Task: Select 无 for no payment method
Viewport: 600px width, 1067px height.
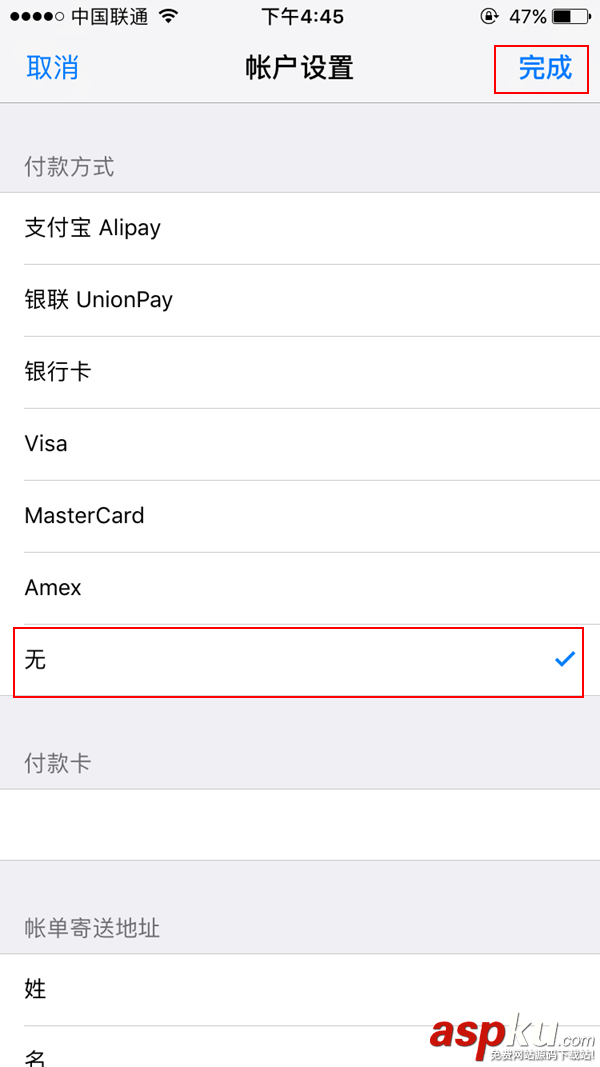Action: [x=298, y=660]
